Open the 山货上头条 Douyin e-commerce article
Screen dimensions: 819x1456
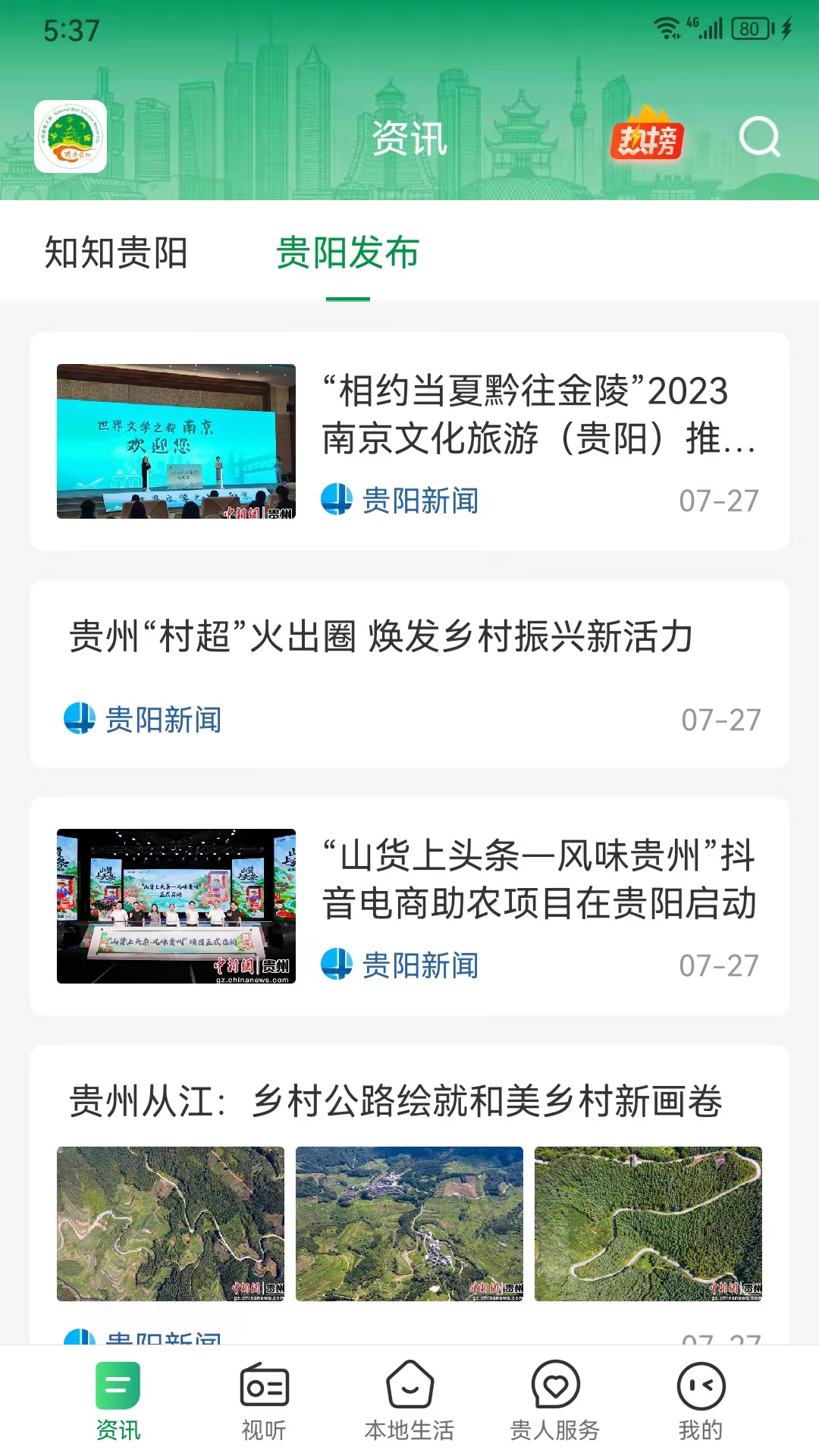click(x=538, y=879)
